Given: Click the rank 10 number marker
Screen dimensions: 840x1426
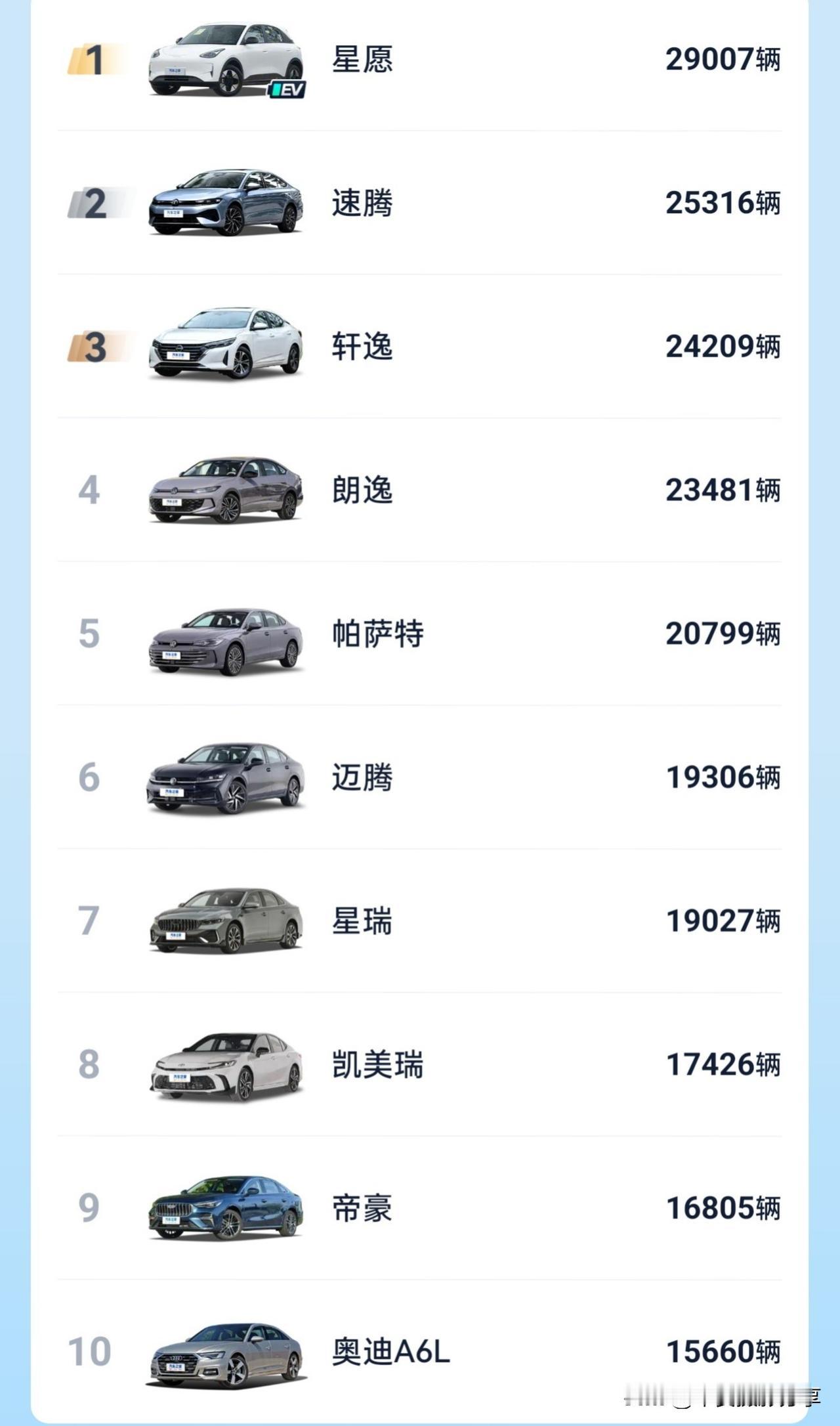Looking at the screenshot, I should [92, 1352].
